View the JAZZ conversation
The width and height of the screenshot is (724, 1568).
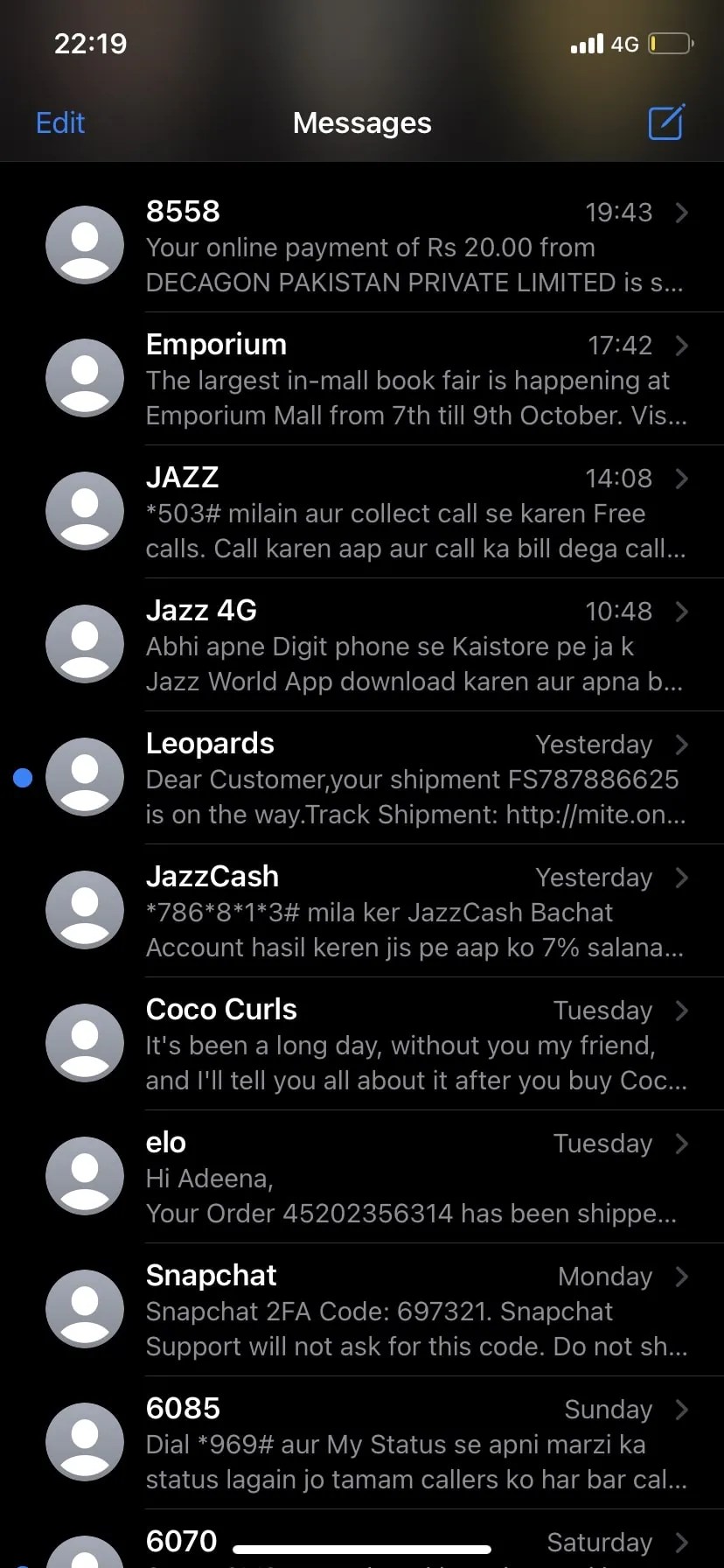(411, 513)
